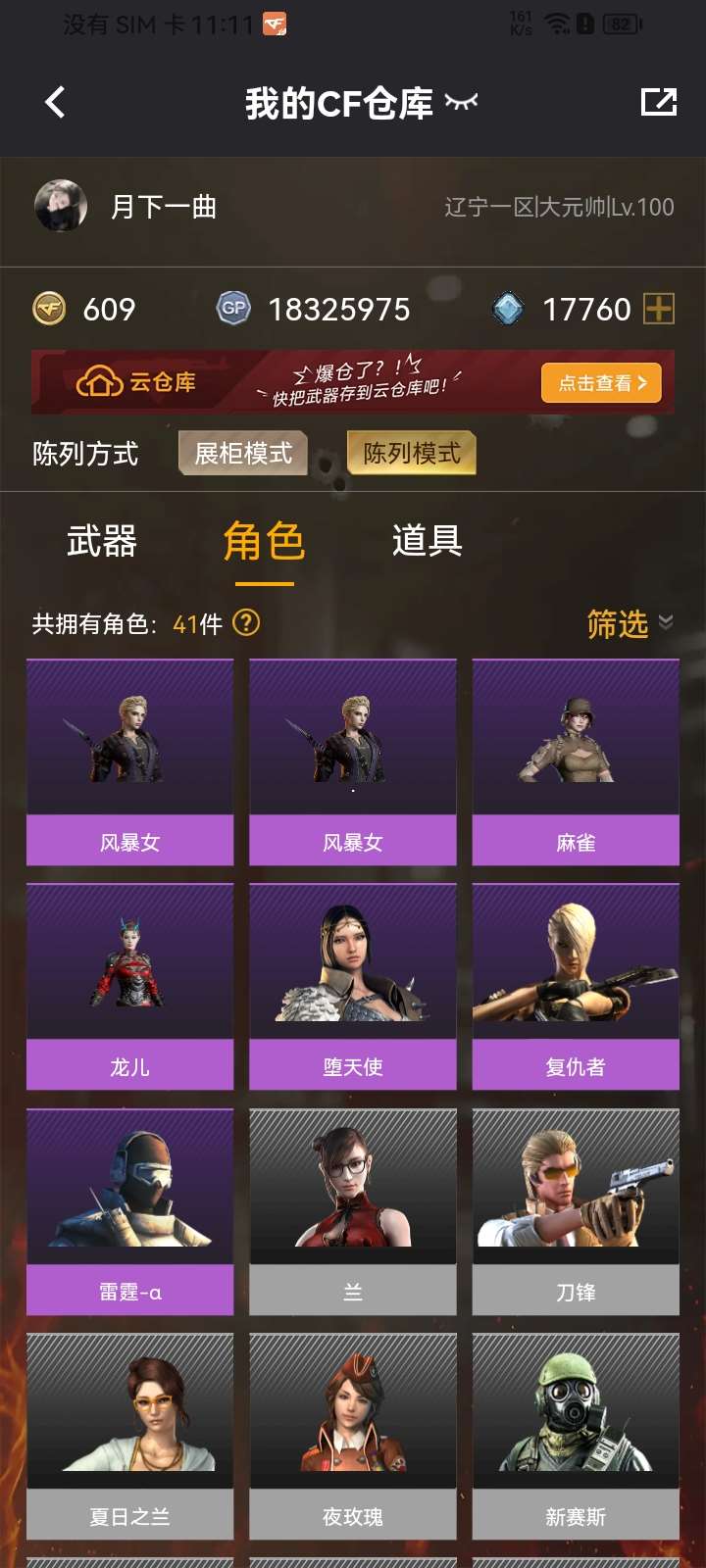The image size is (706, 1568).
Task: Expand the 筛选 filter dropdown
Action: click(x=630, y=623)
